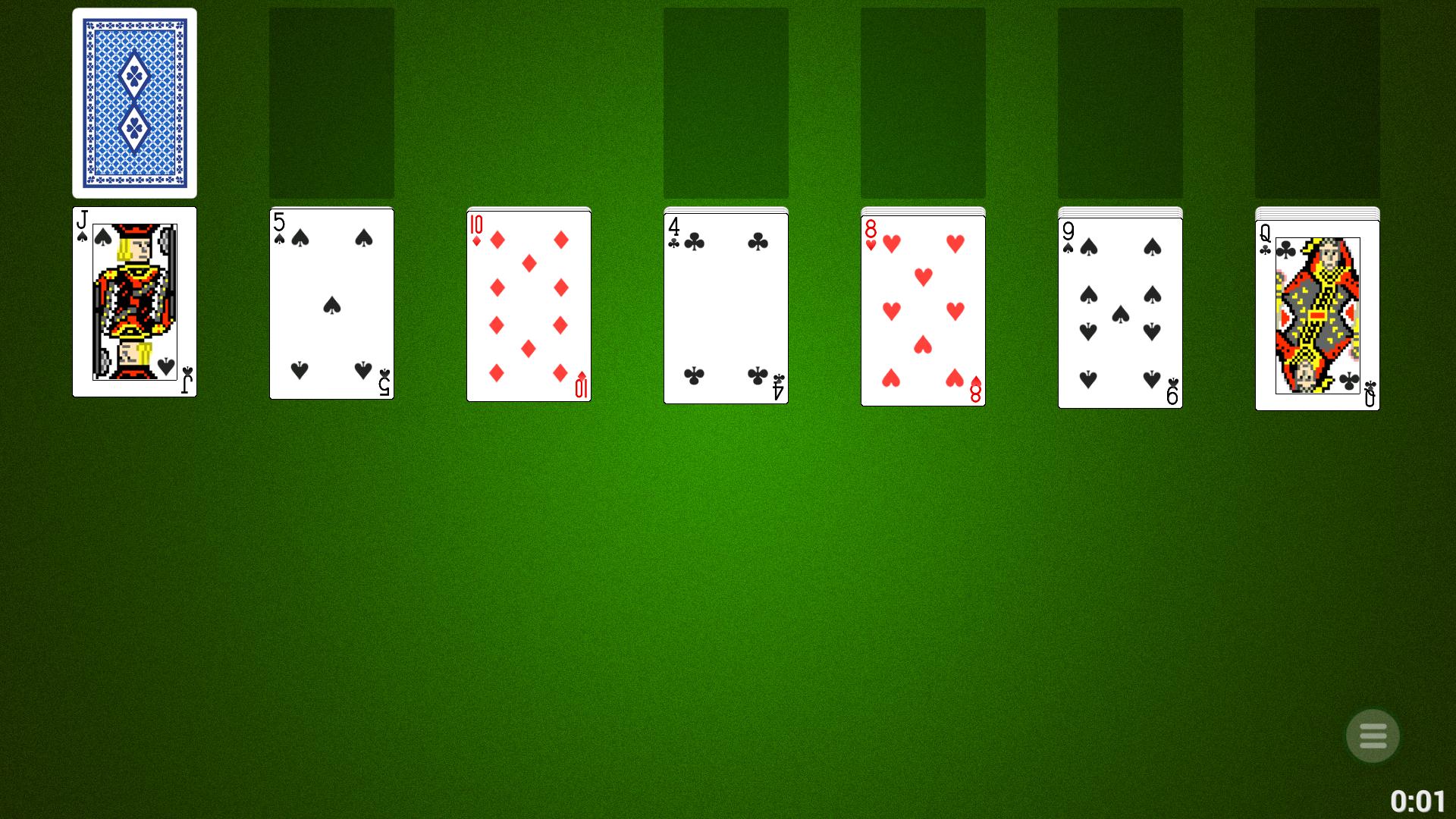Viewport: 1456px width, 819px height.
Task: Select the 10 of diamonds card
Action: coord(529,306)
